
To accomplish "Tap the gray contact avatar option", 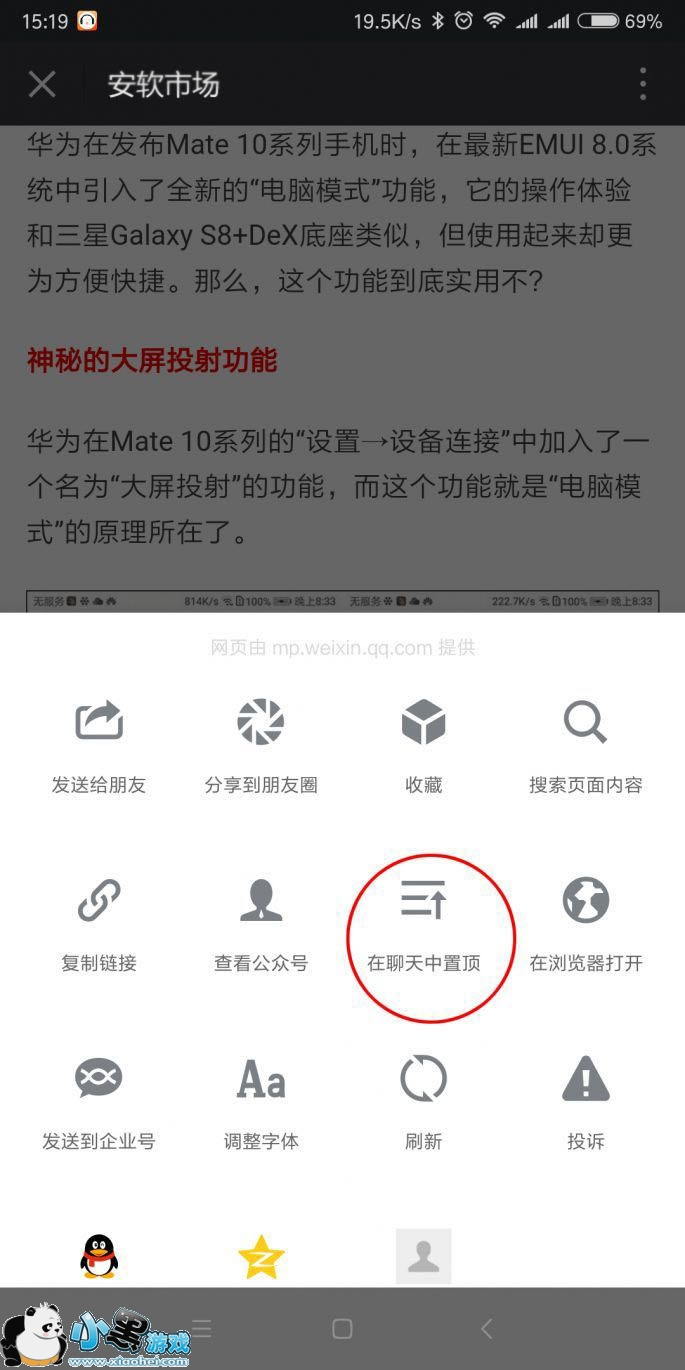I will coord(423,1256).
